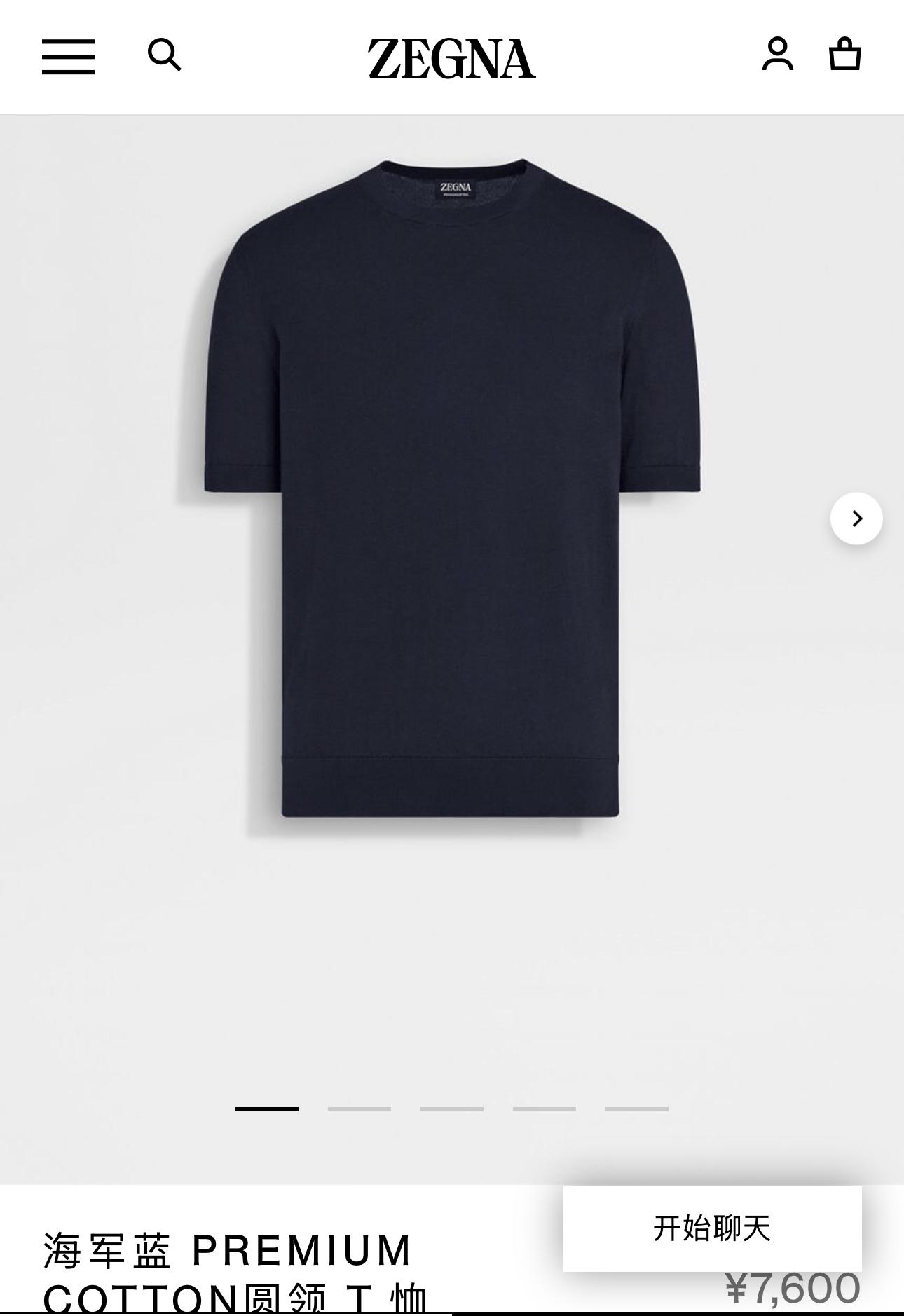The width and height of the screenshot is (904, 1316).
Task: Jump to the second image indicator
Action: pyautogui.click(x=359, y=1109)
